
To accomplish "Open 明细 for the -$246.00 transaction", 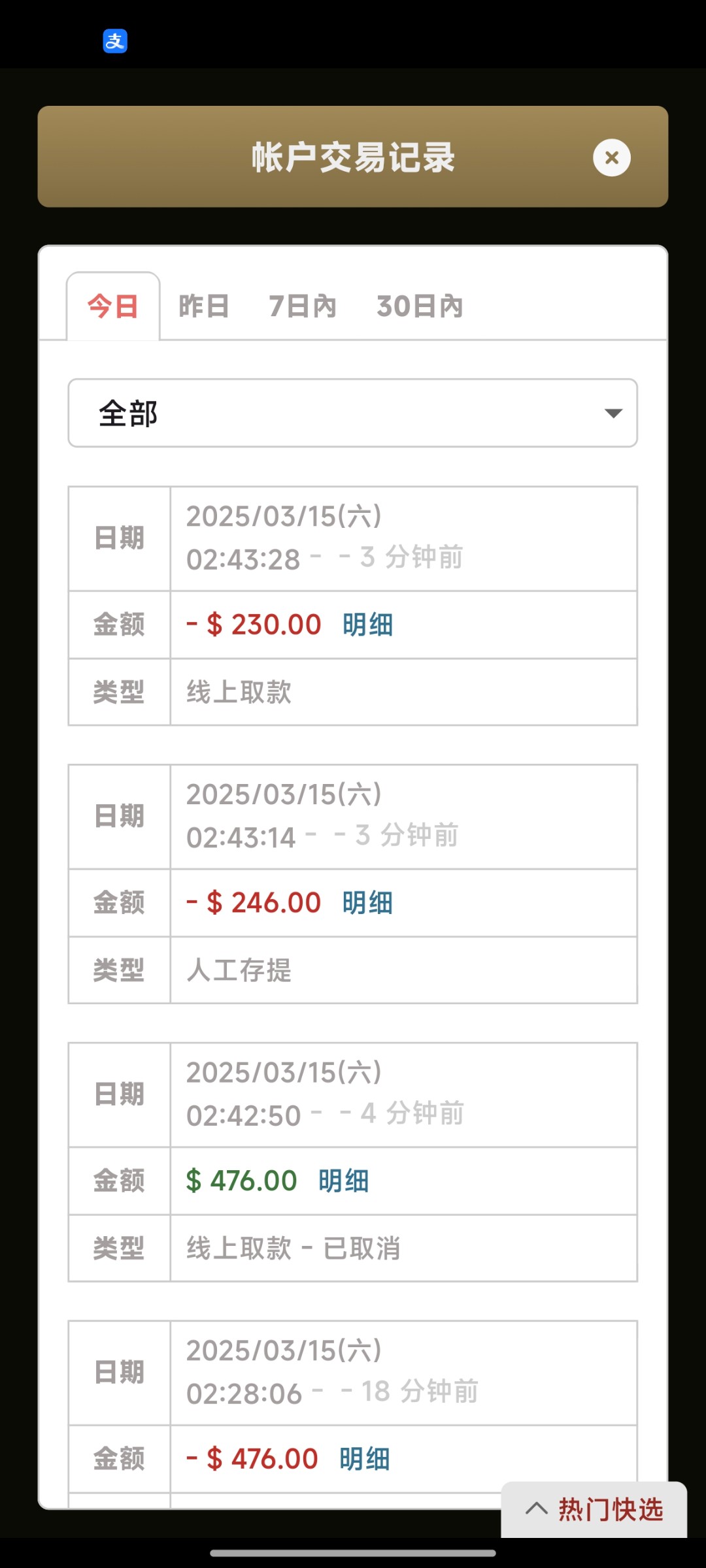I will pos(368,903).
